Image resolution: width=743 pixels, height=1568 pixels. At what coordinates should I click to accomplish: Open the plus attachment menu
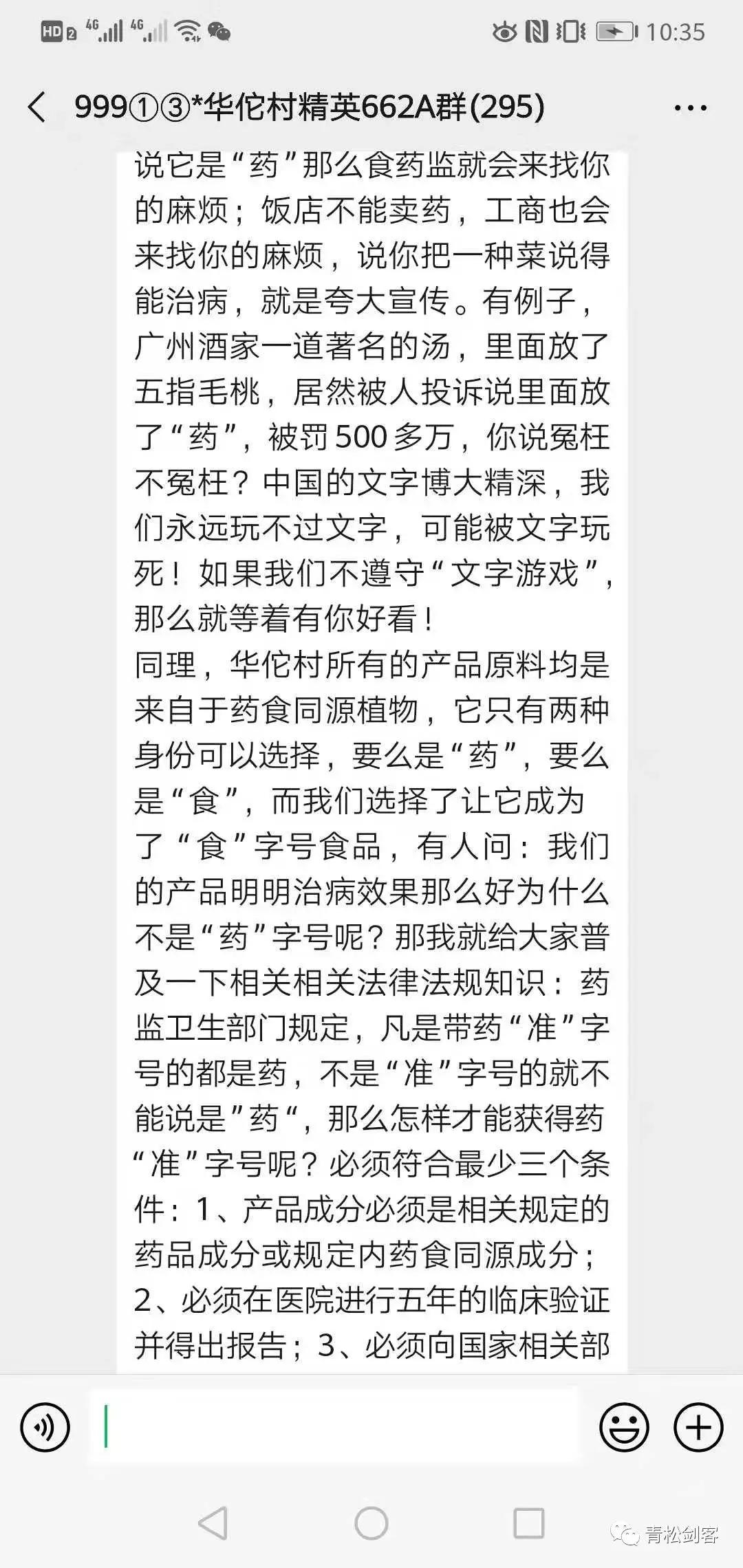698,1428
